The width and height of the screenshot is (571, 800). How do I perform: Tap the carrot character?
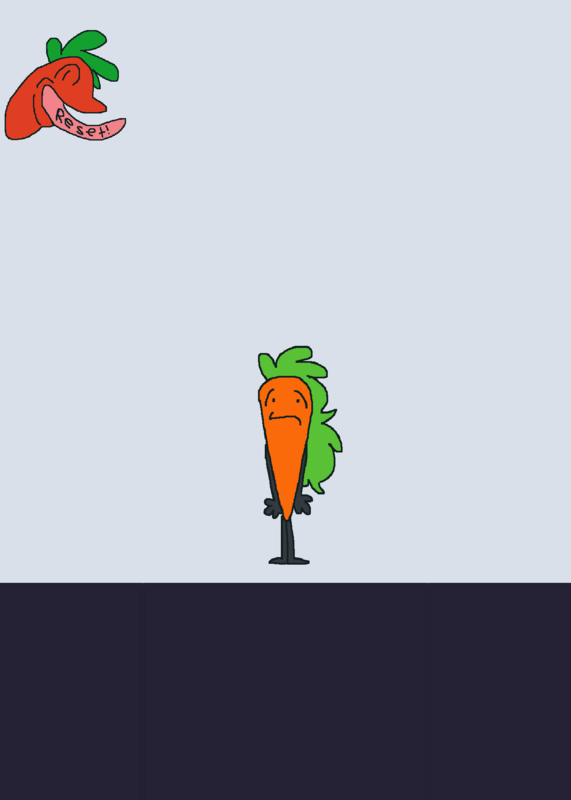(x=300, y=455)
